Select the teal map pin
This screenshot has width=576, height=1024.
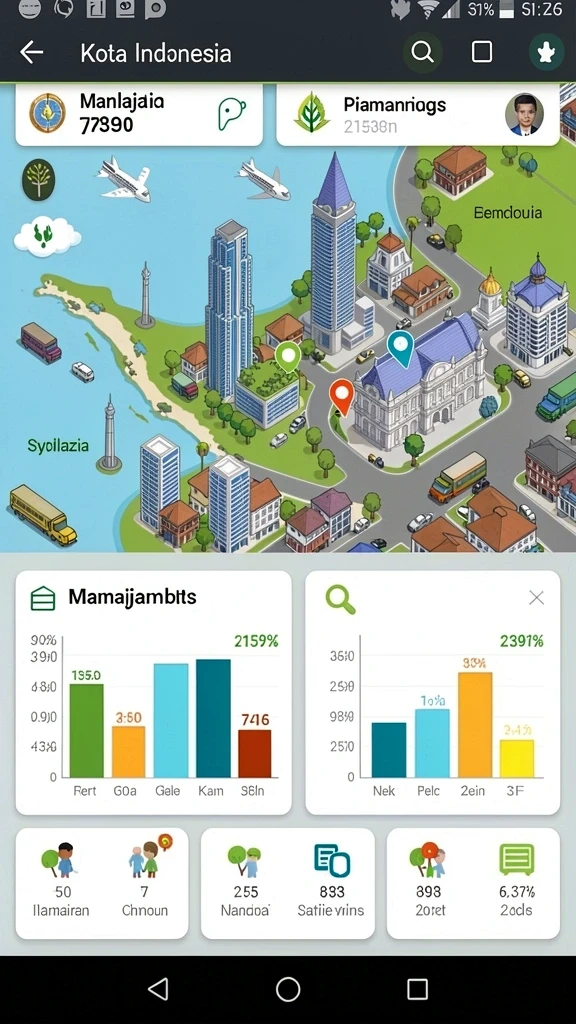pyautogui.click(x=400, y=347)
